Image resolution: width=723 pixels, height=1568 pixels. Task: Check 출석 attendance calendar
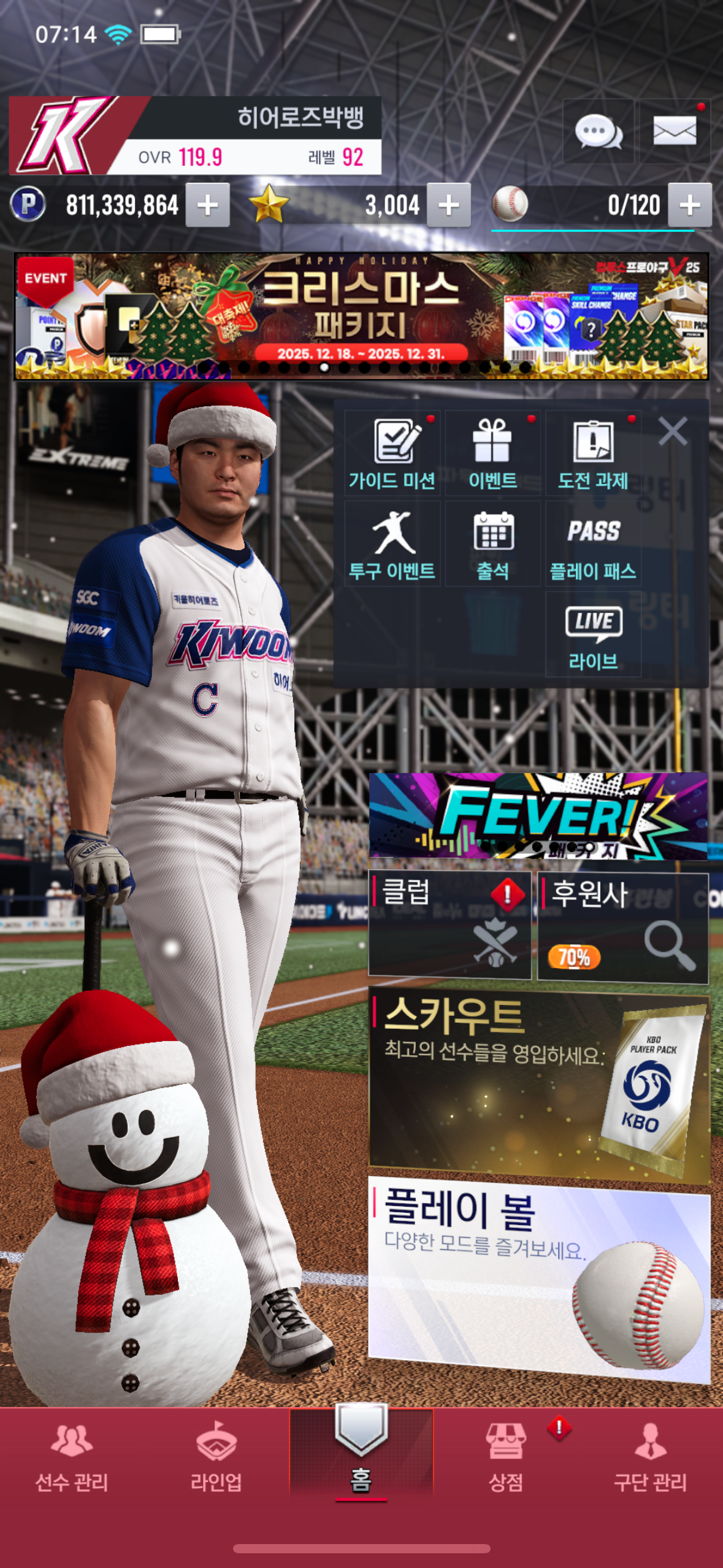pos(492,544)
